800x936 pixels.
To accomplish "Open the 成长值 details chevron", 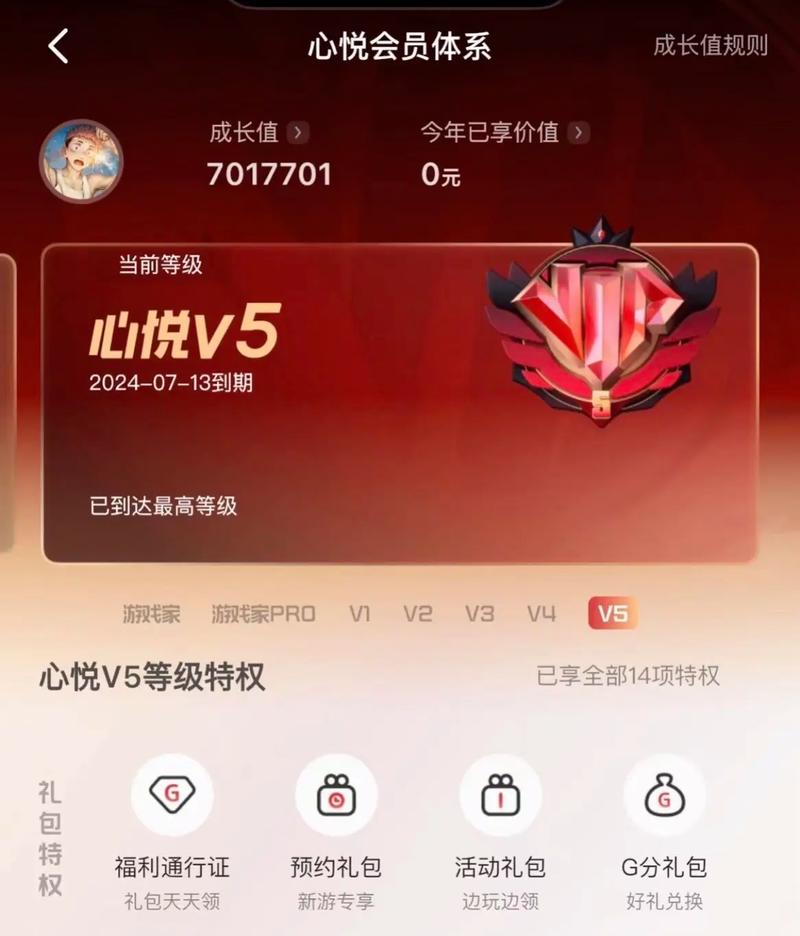I will pos(298,132).
